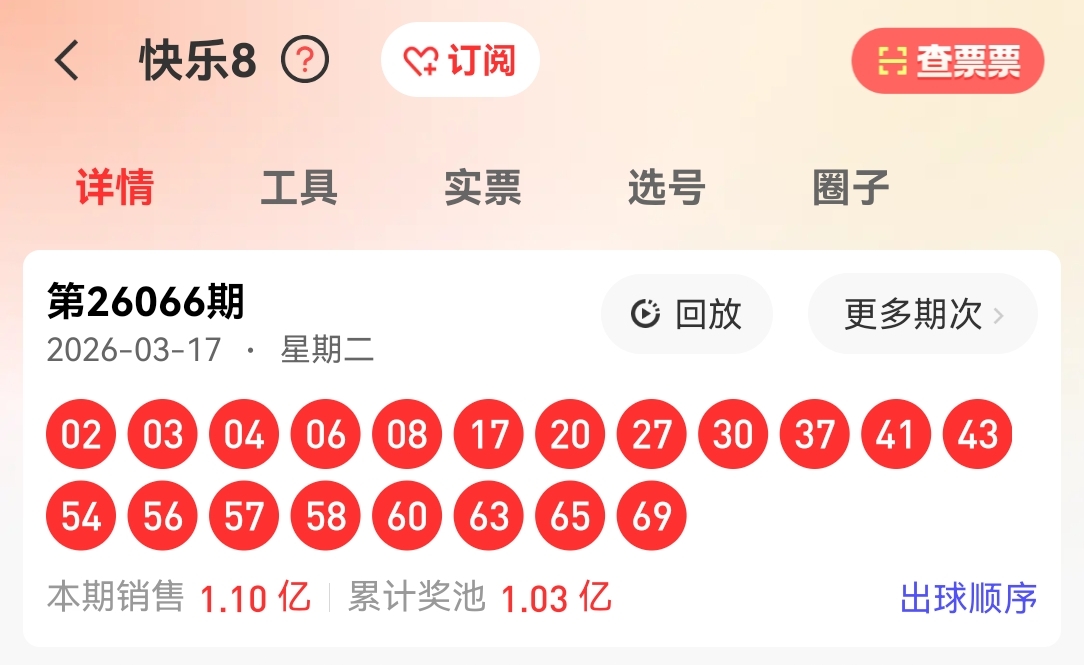Subscribe with the 订阅 button

click(x=460, y=61)
